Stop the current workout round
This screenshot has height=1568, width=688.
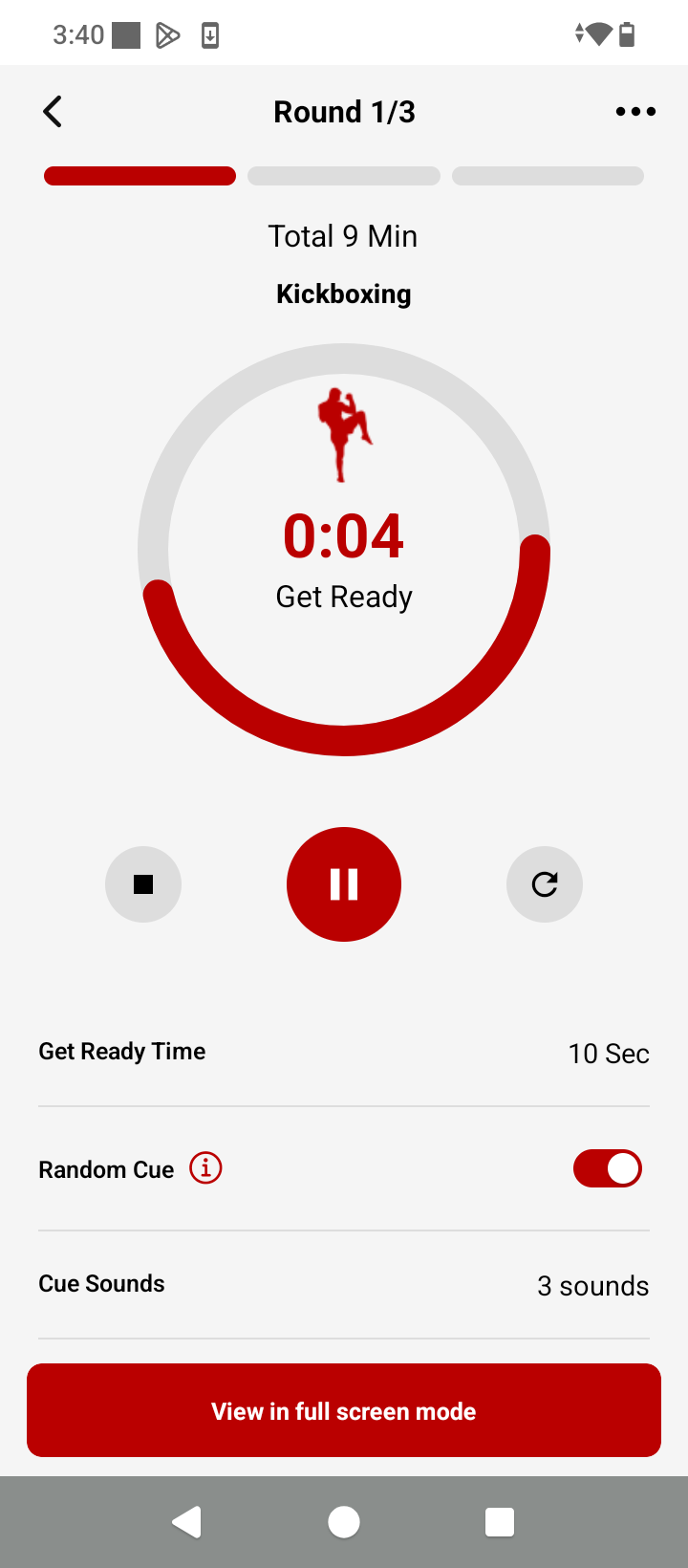point(143,884)
